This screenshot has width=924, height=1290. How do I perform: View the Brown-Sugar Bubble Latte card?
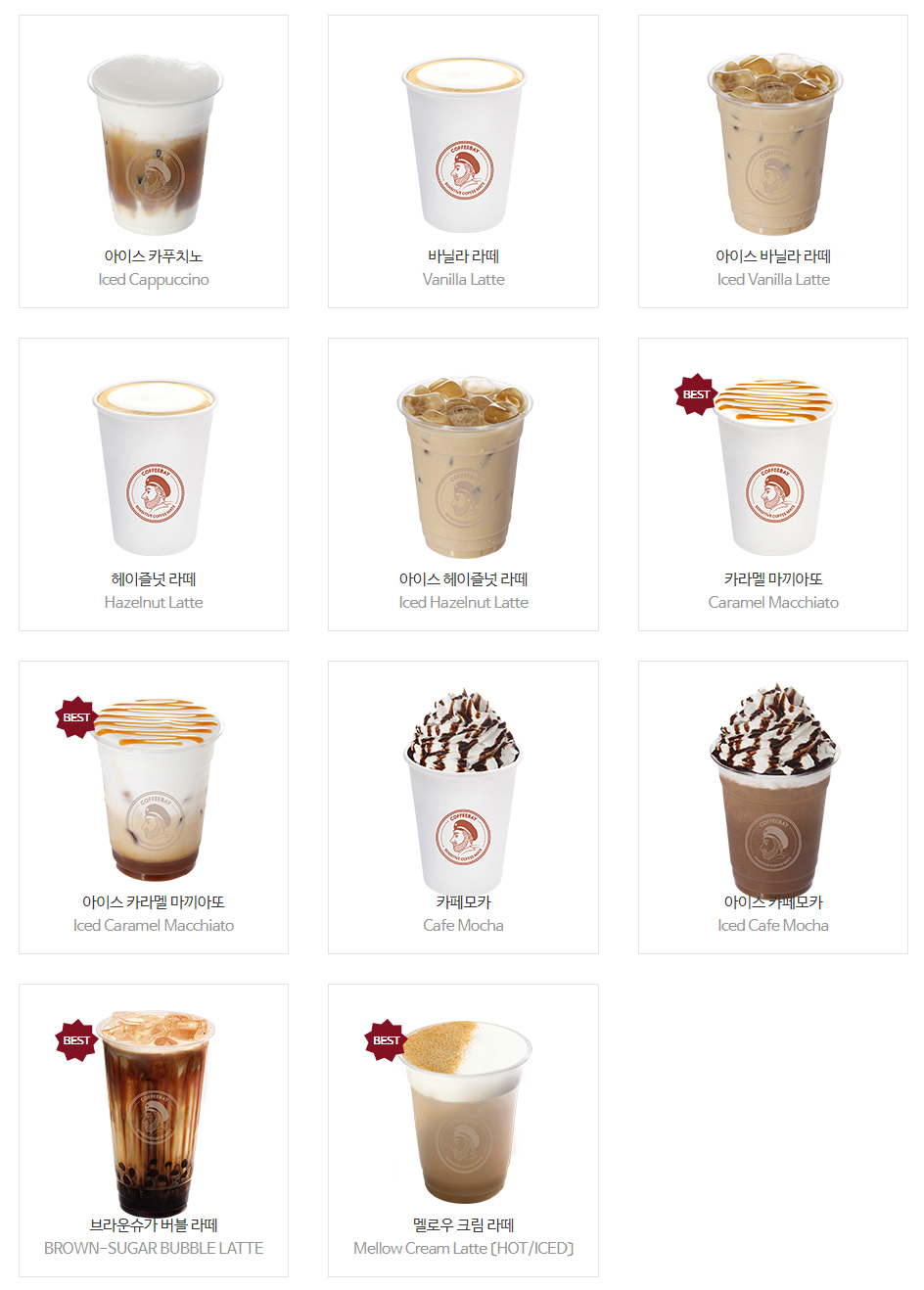tap(154, 1130)
